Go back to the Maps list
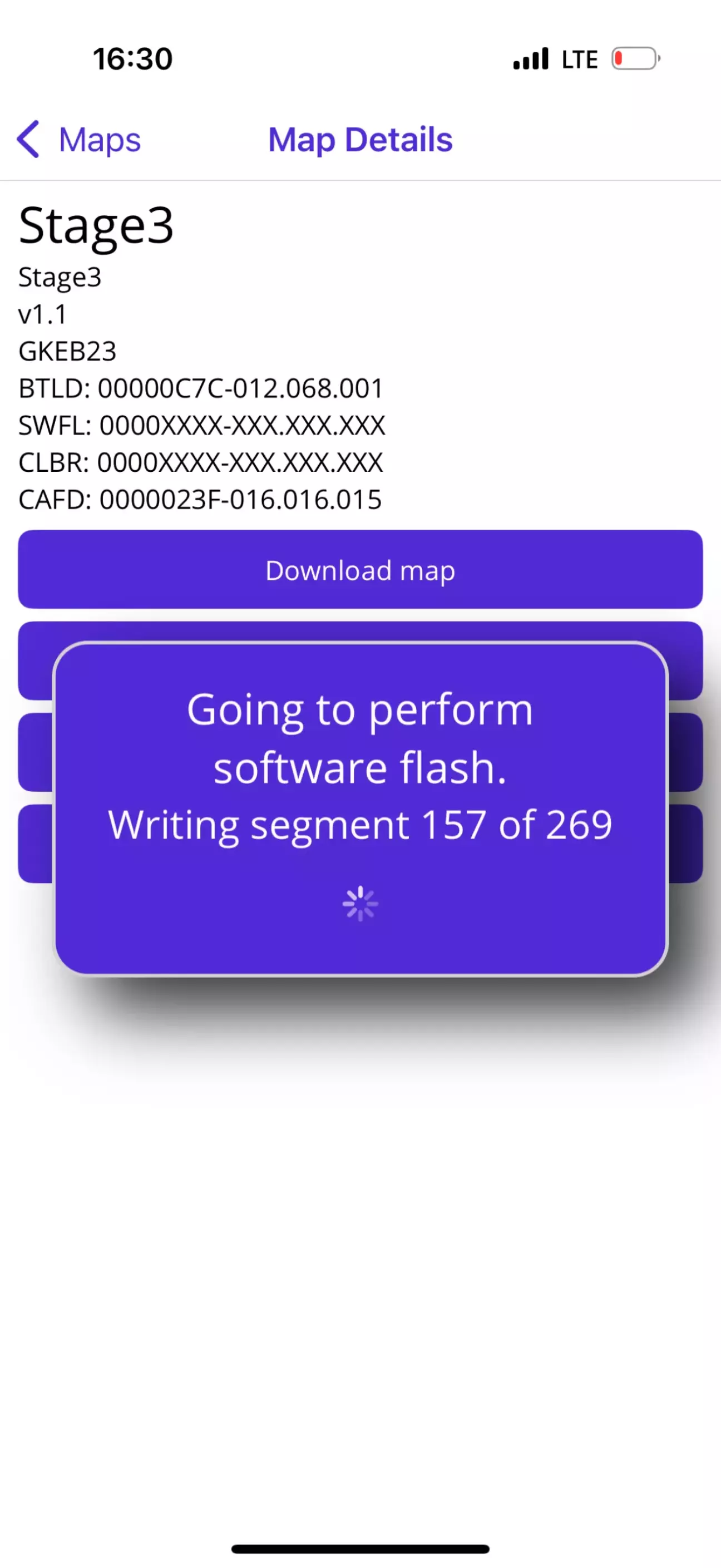The height and width of the screenshot is (1568, 721). 79,140
